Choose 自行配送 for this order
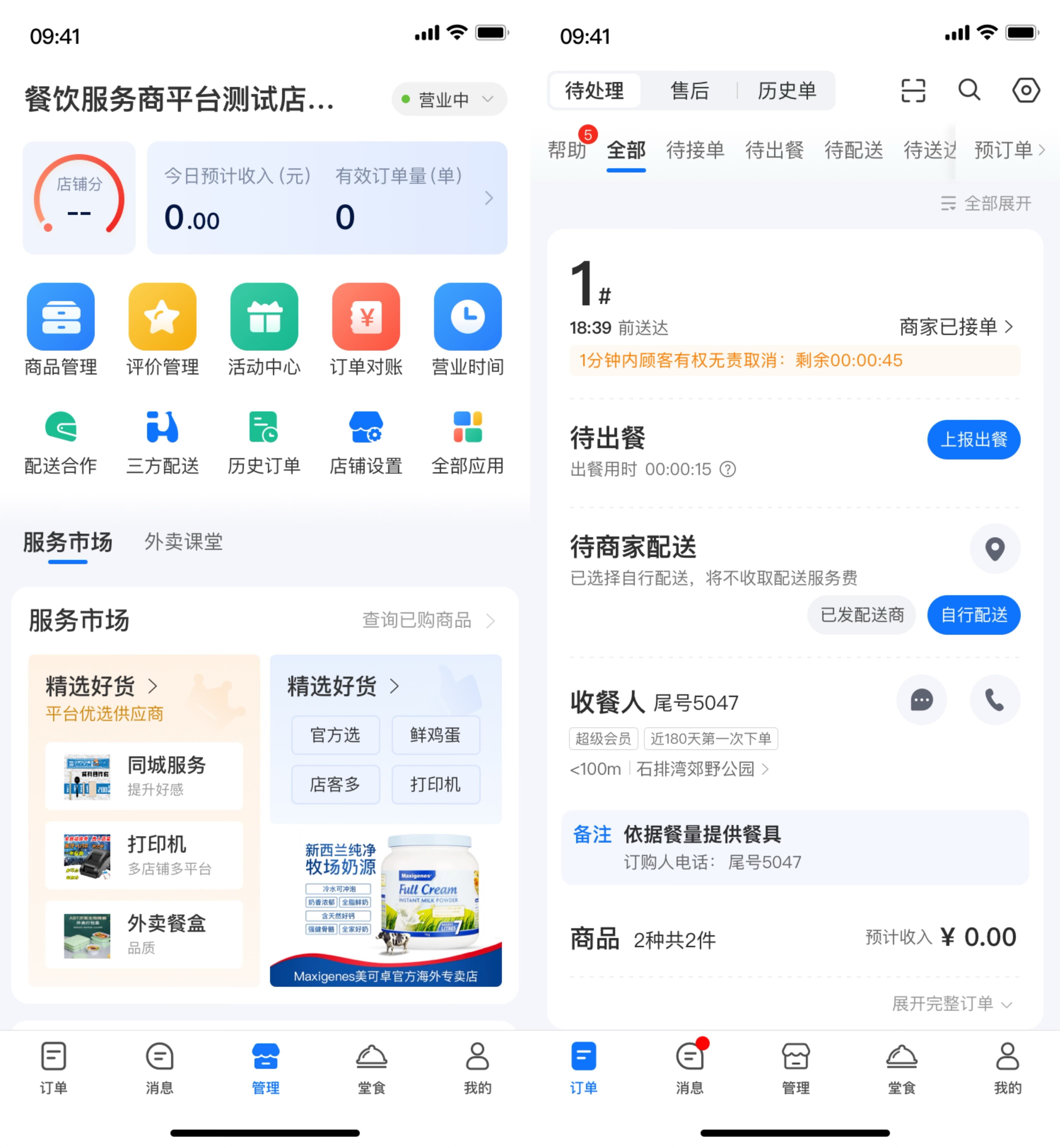 point(973,615)
